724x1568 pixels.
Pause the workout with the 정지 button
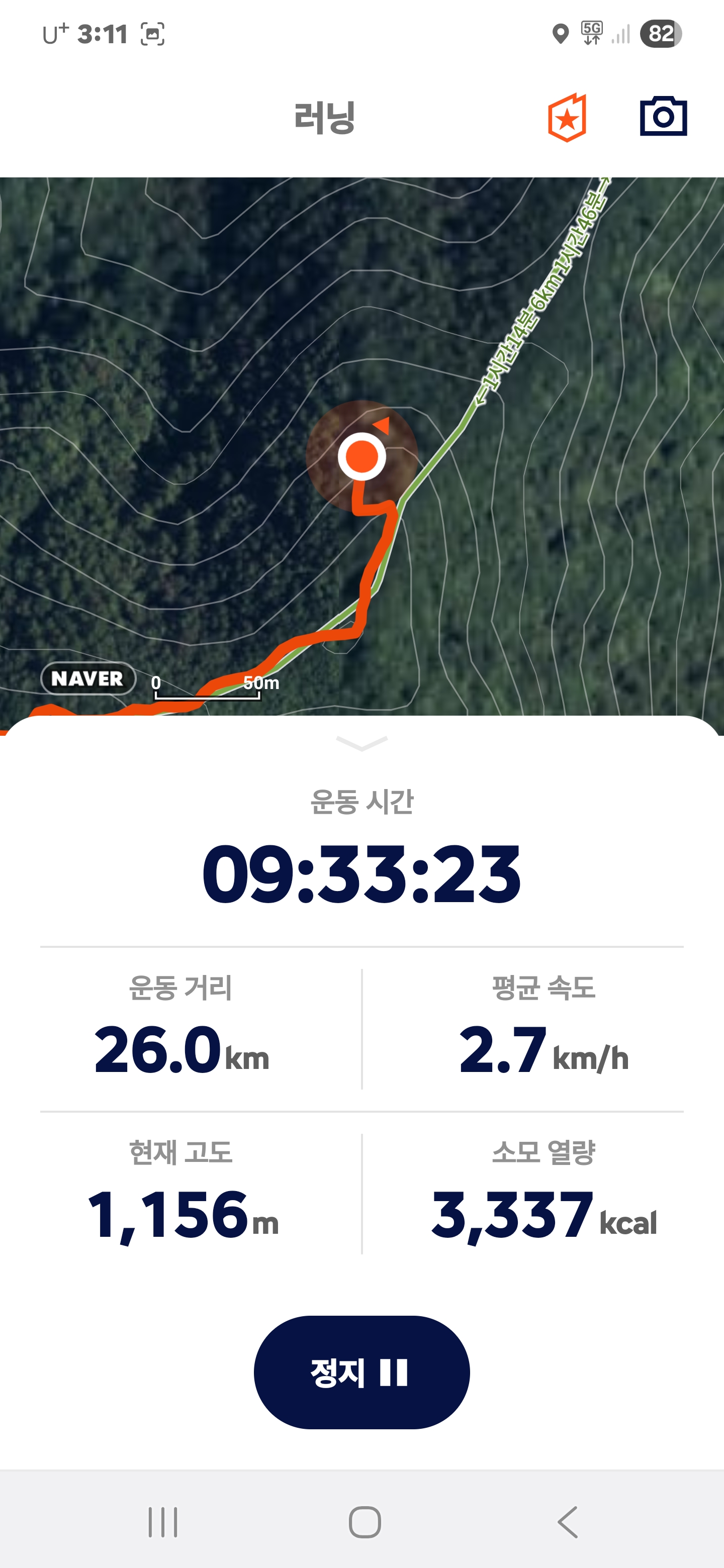pyautogui.click(x=361, y=1372)
